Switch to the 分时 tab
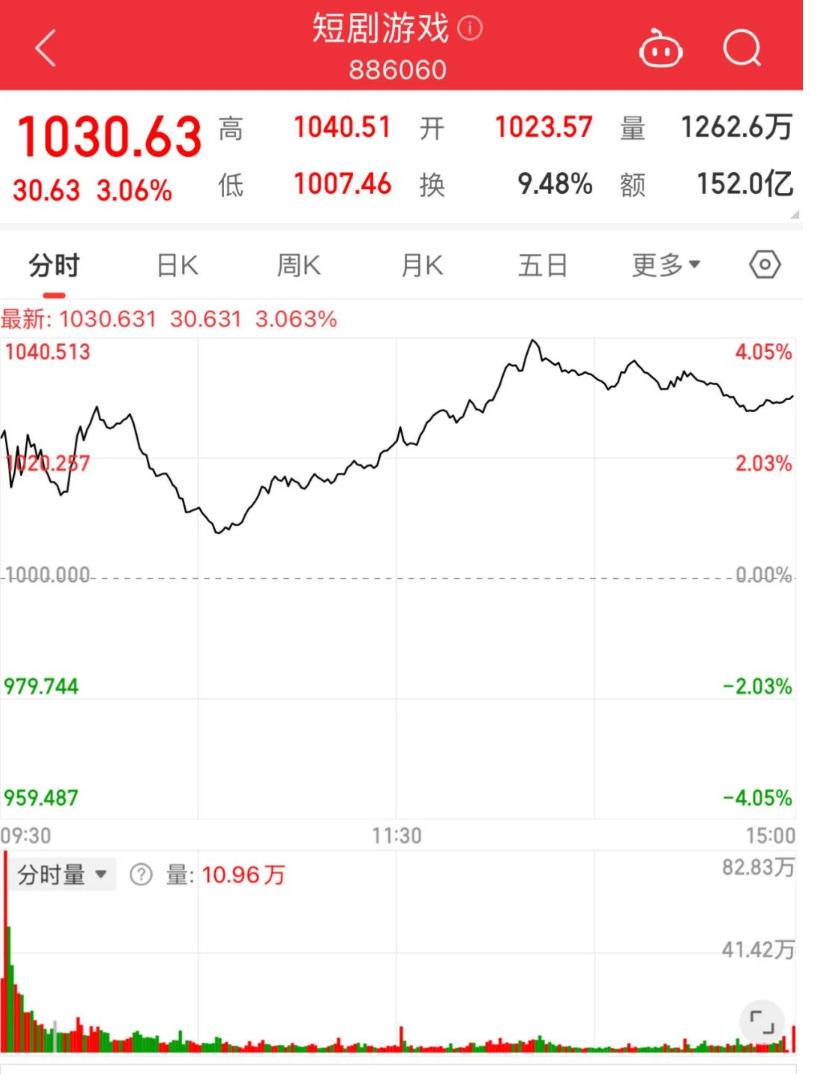 pos(54,265)
